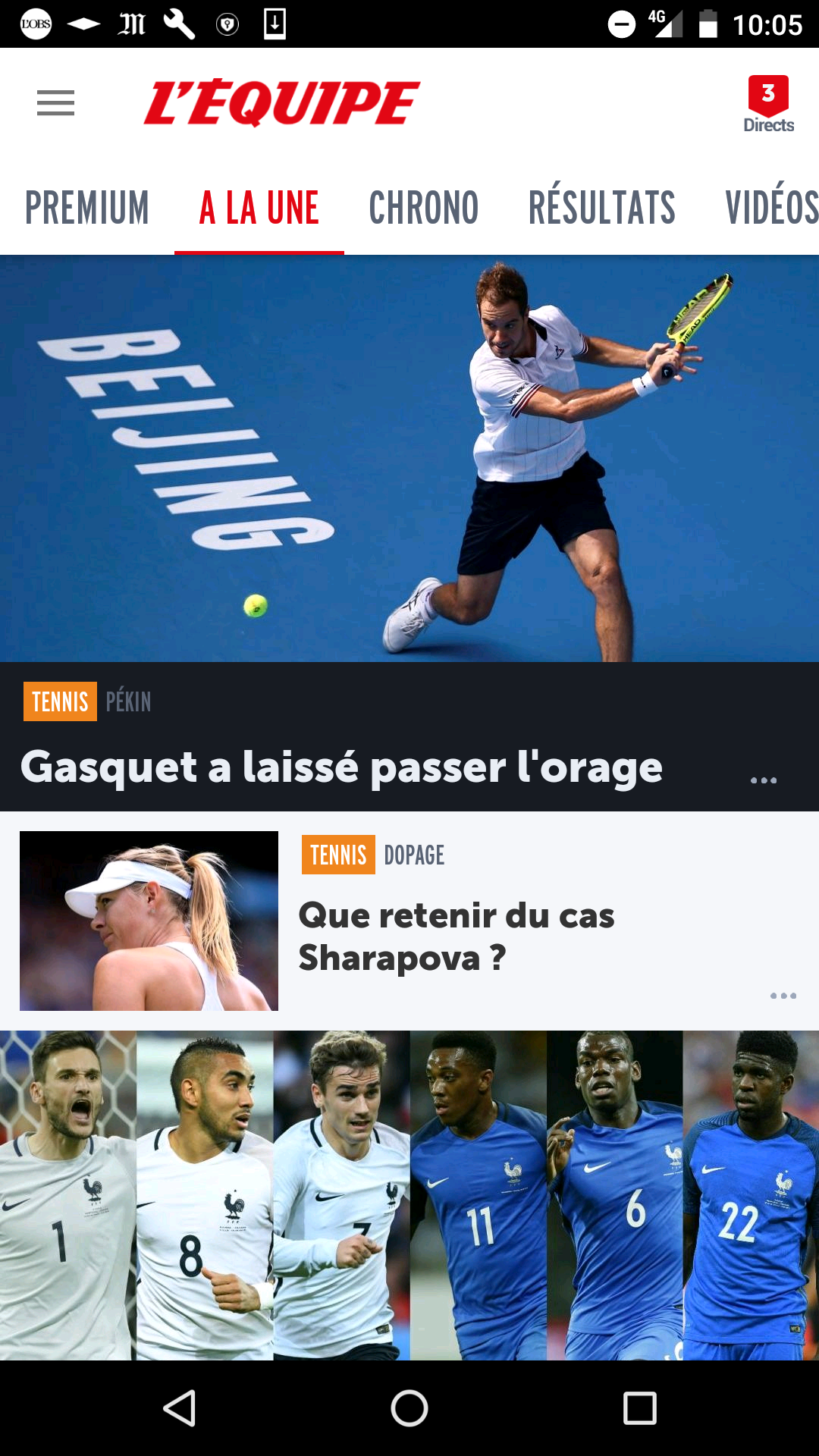Open the Résultats tab
The image size is (819, 1456).
[x=601, y=208]
